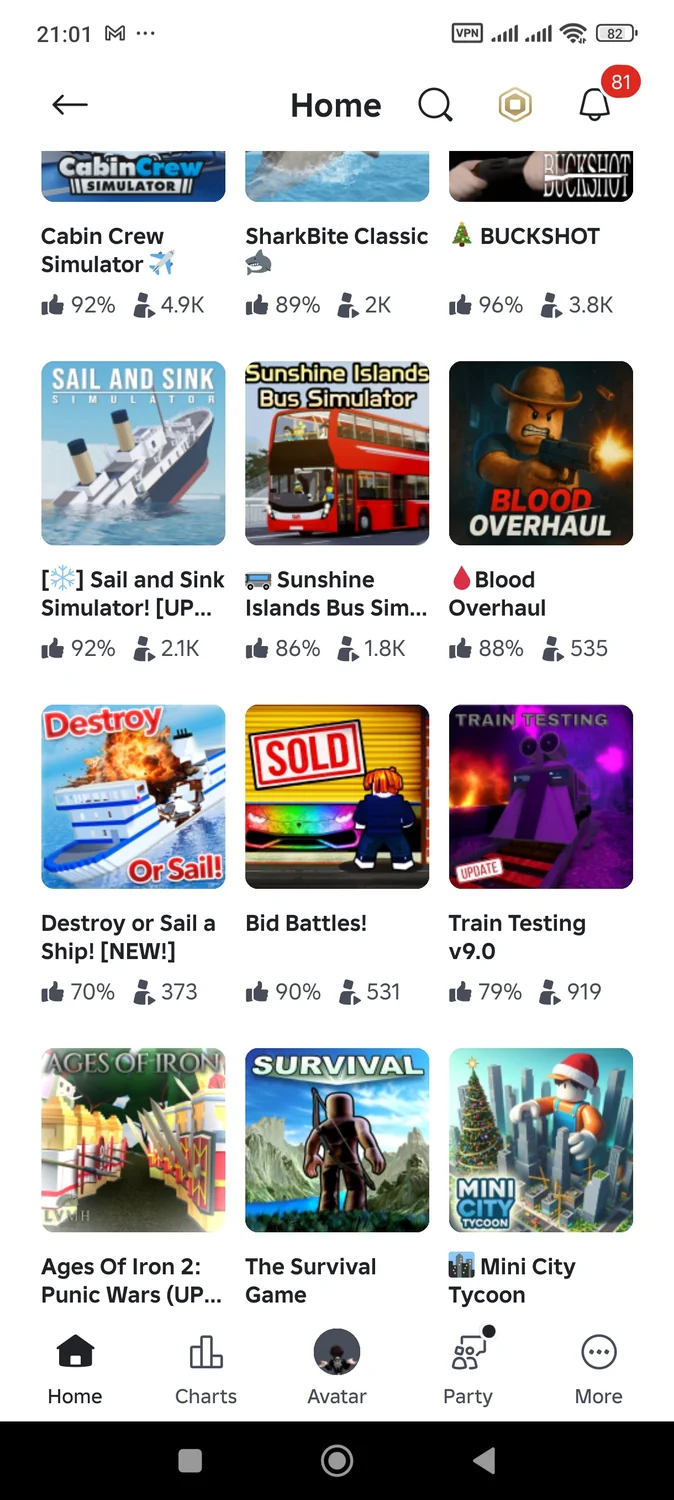This screenshot has width=674, height=1500.
Task: Select Destroy or Sail a Ship
Action: pyautogui.click(x=133, y=797)
